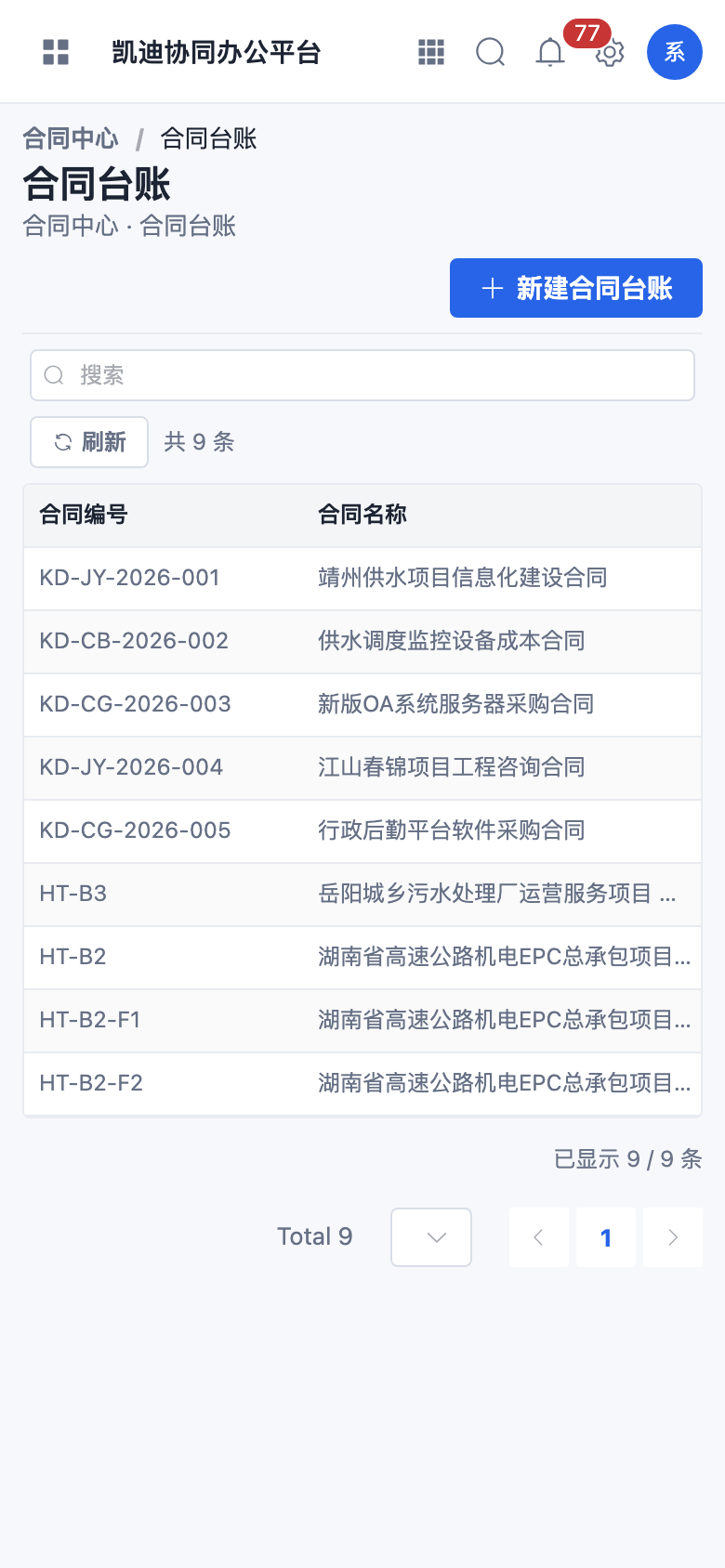Image resolution: width=725 pixels, height=1568 pixels.
Task: Go to the next page arrow
Action: 673,1237
